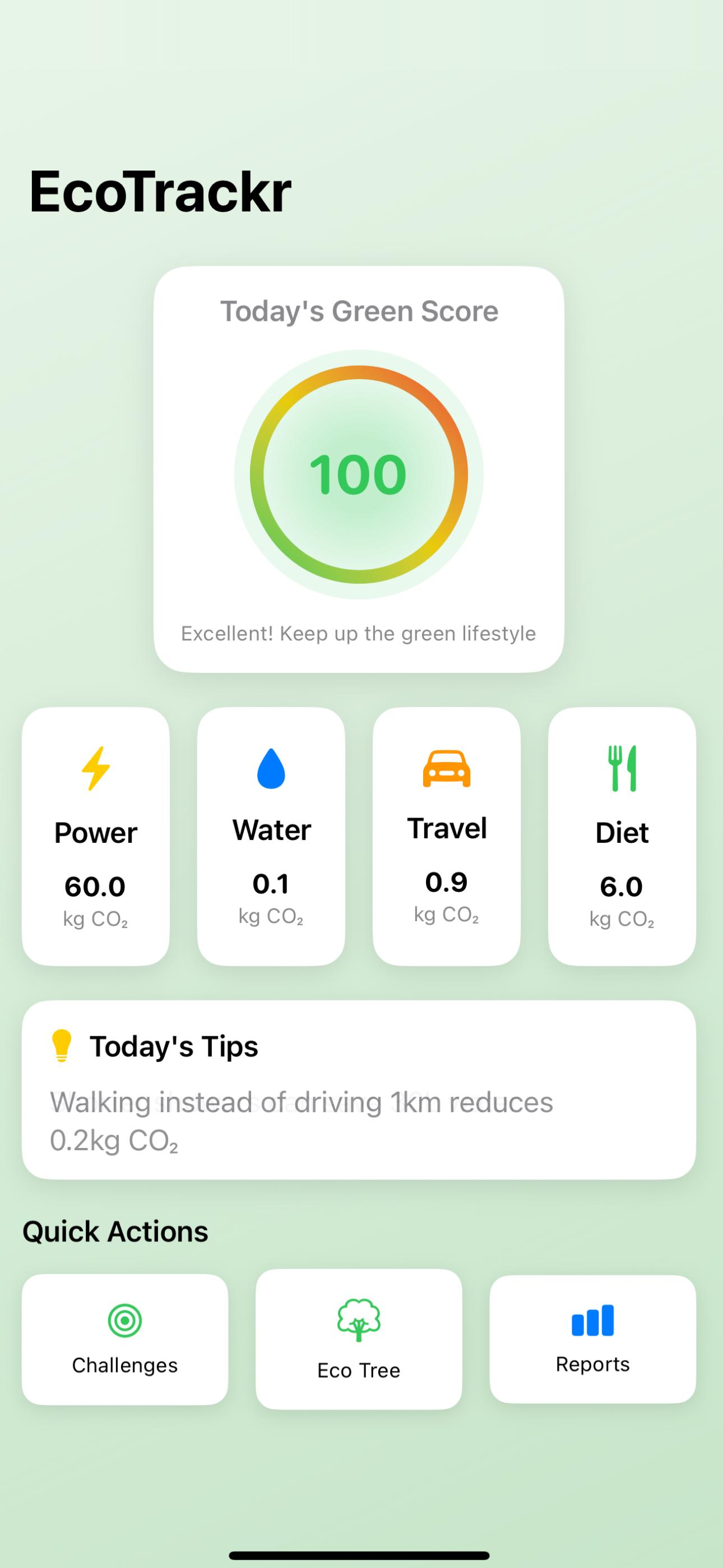Viewport: 723px width, 1568px height.
Task: Tap the walking tip message text
Action: [302, 1120]
